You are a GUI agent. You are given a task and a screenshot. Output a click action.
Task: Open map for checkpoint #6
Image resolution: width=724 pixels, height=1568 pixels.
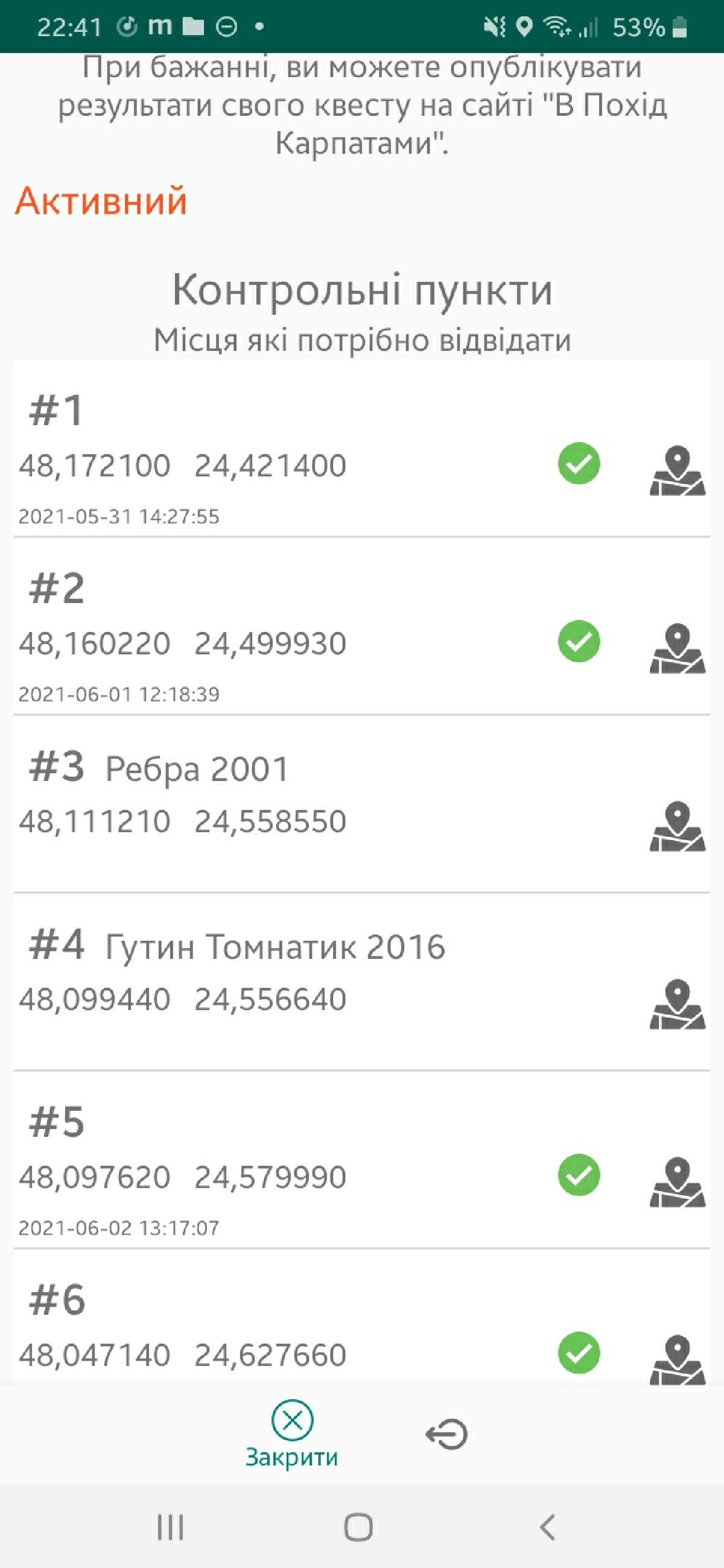pyautogui.click(x=677, y=1359)
